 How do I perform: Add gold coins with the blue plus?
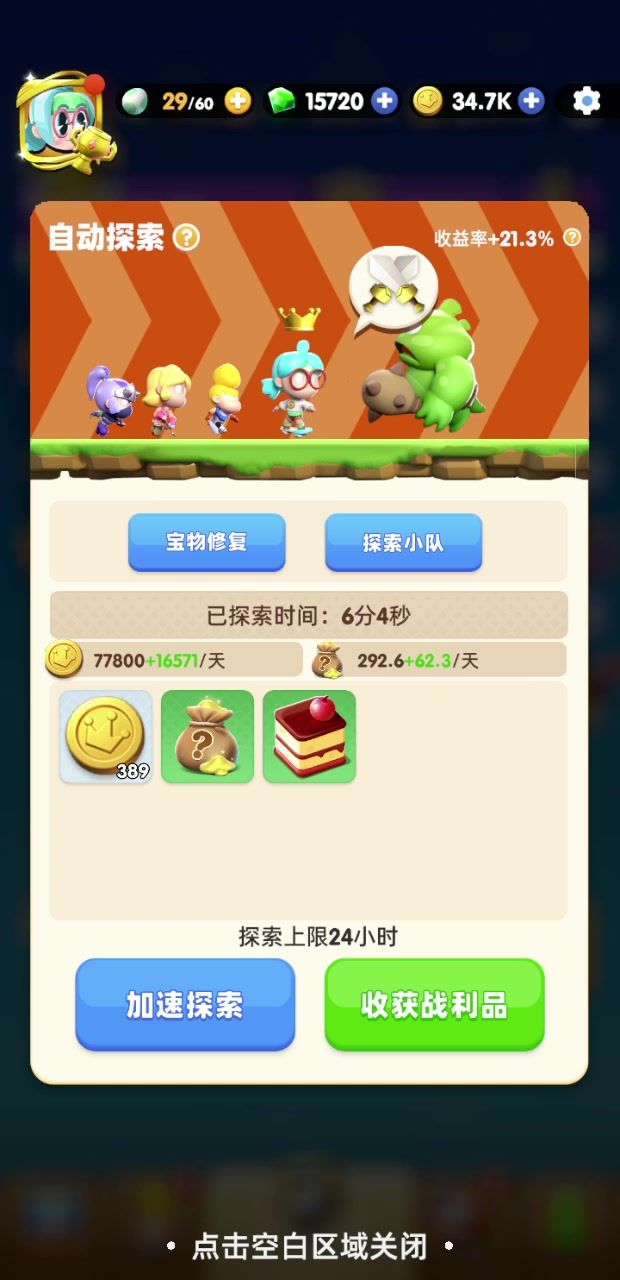(531, 101)
